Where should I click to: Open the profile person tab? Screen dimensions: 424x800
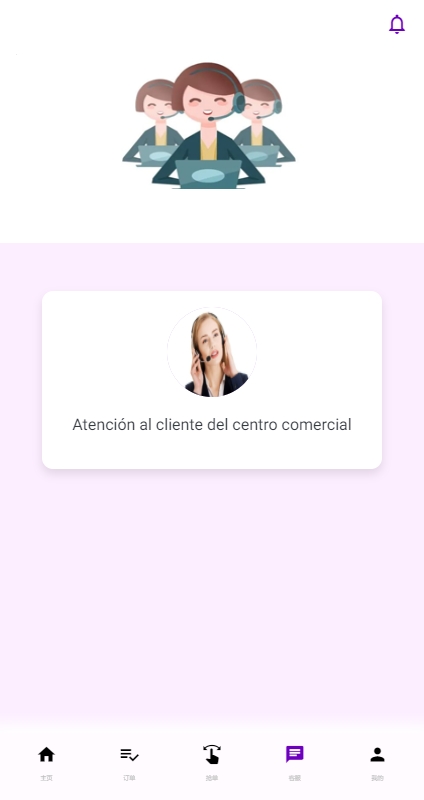377,762
